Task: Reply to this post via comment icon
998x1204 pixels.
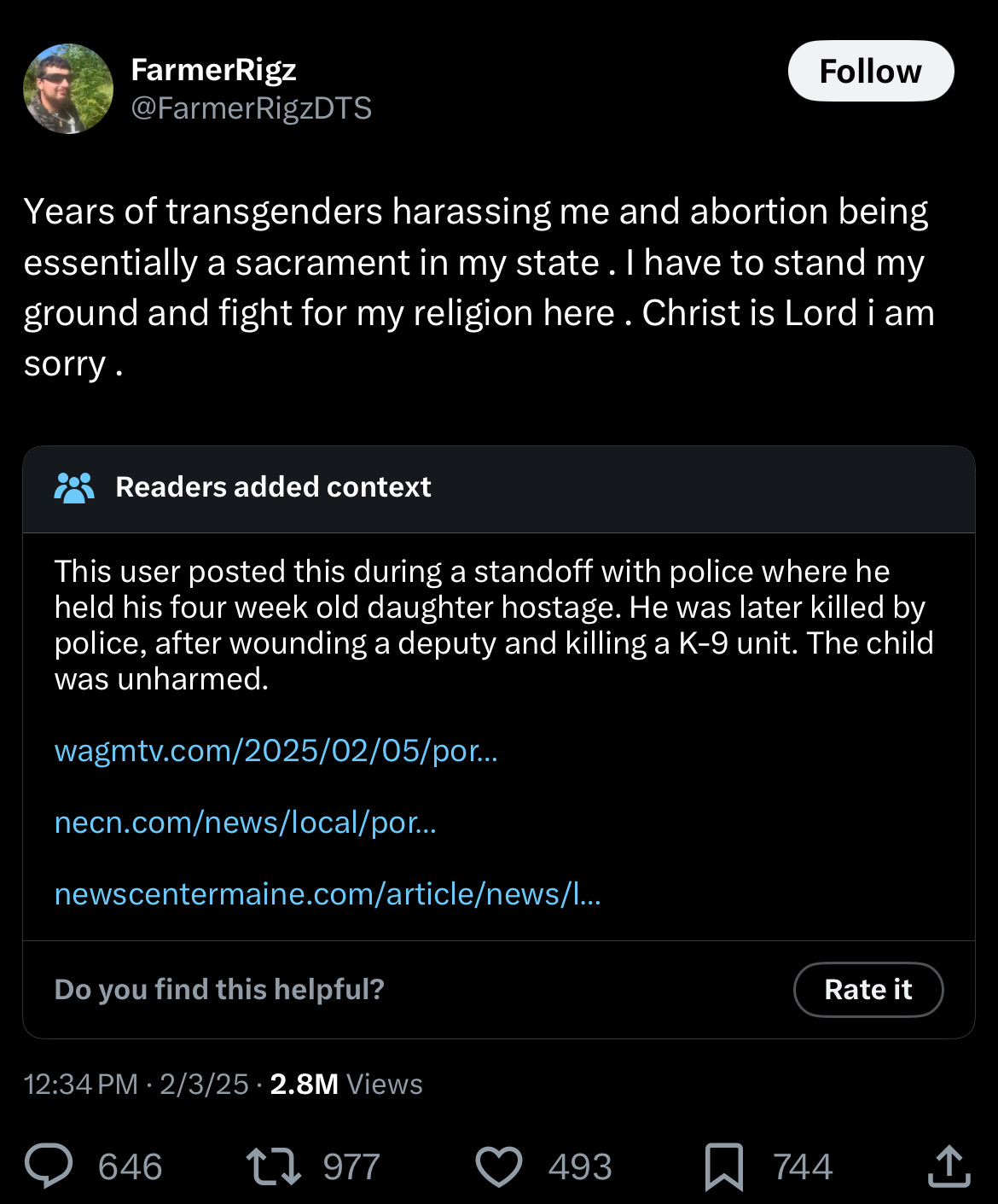Action: (49, 1166)
